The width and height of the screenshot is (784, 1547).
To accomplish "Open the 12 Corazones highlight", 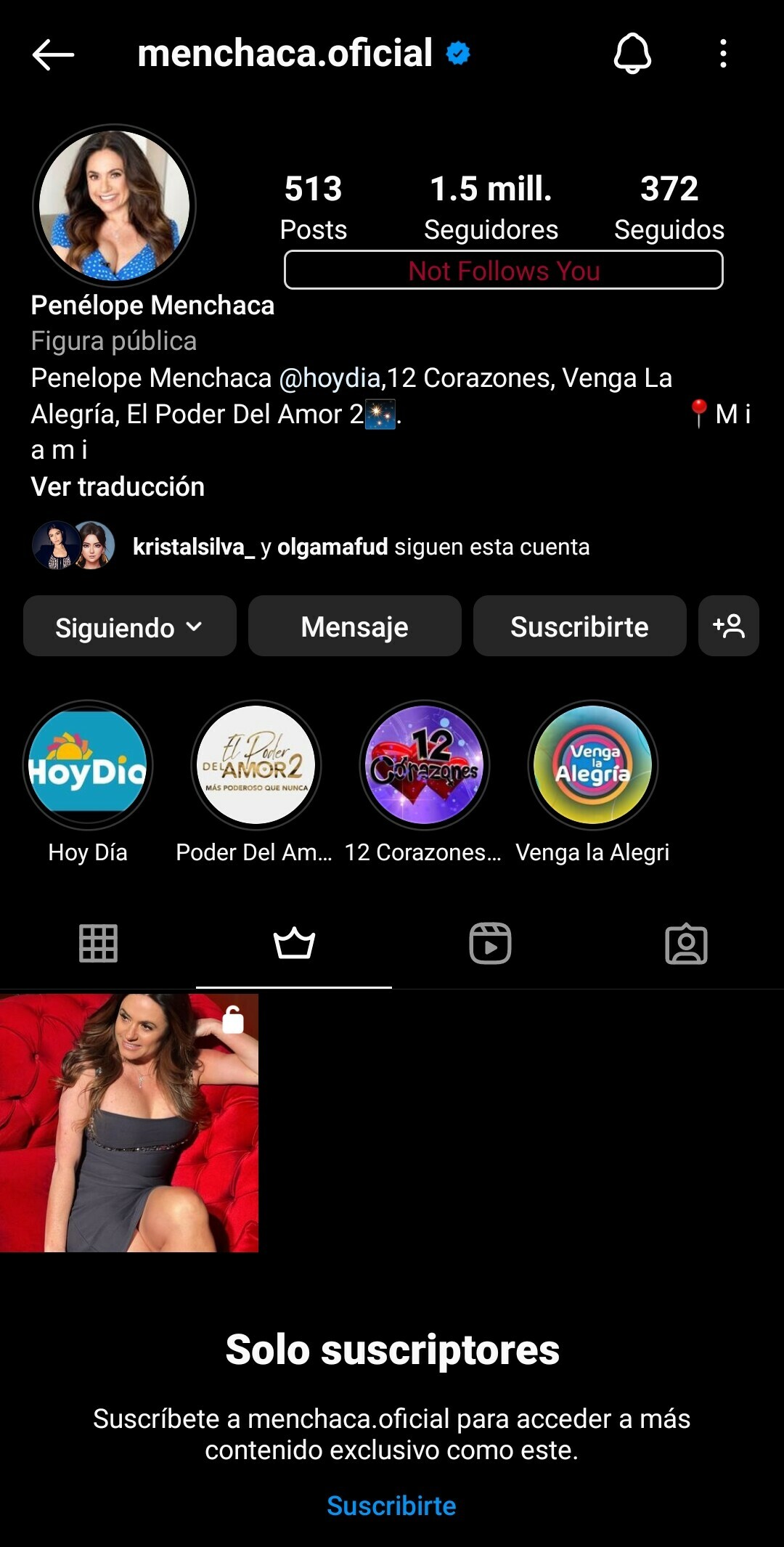I will pos(425,765).
